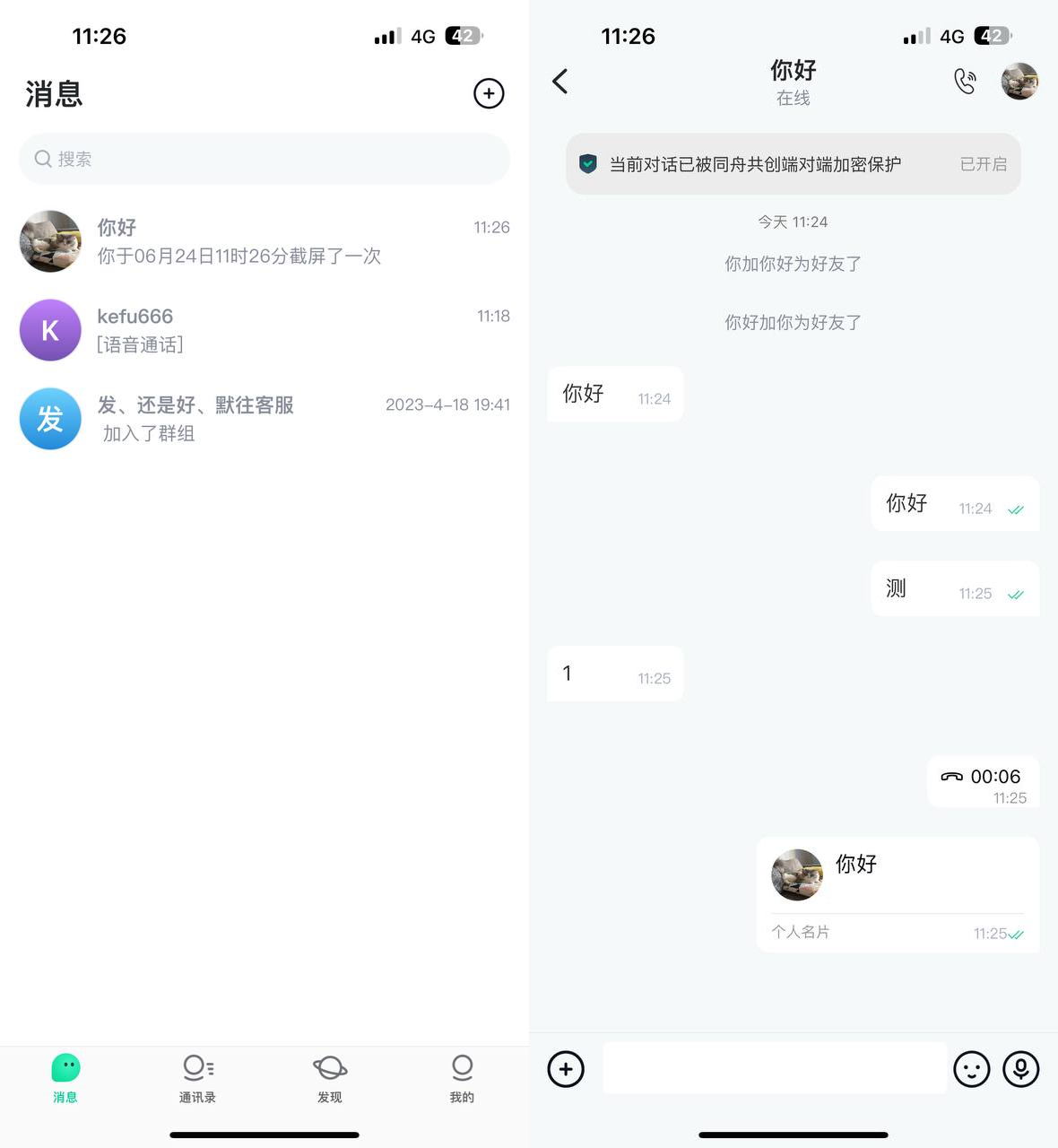Open the 搜索 search field

(x=264, y=159)
